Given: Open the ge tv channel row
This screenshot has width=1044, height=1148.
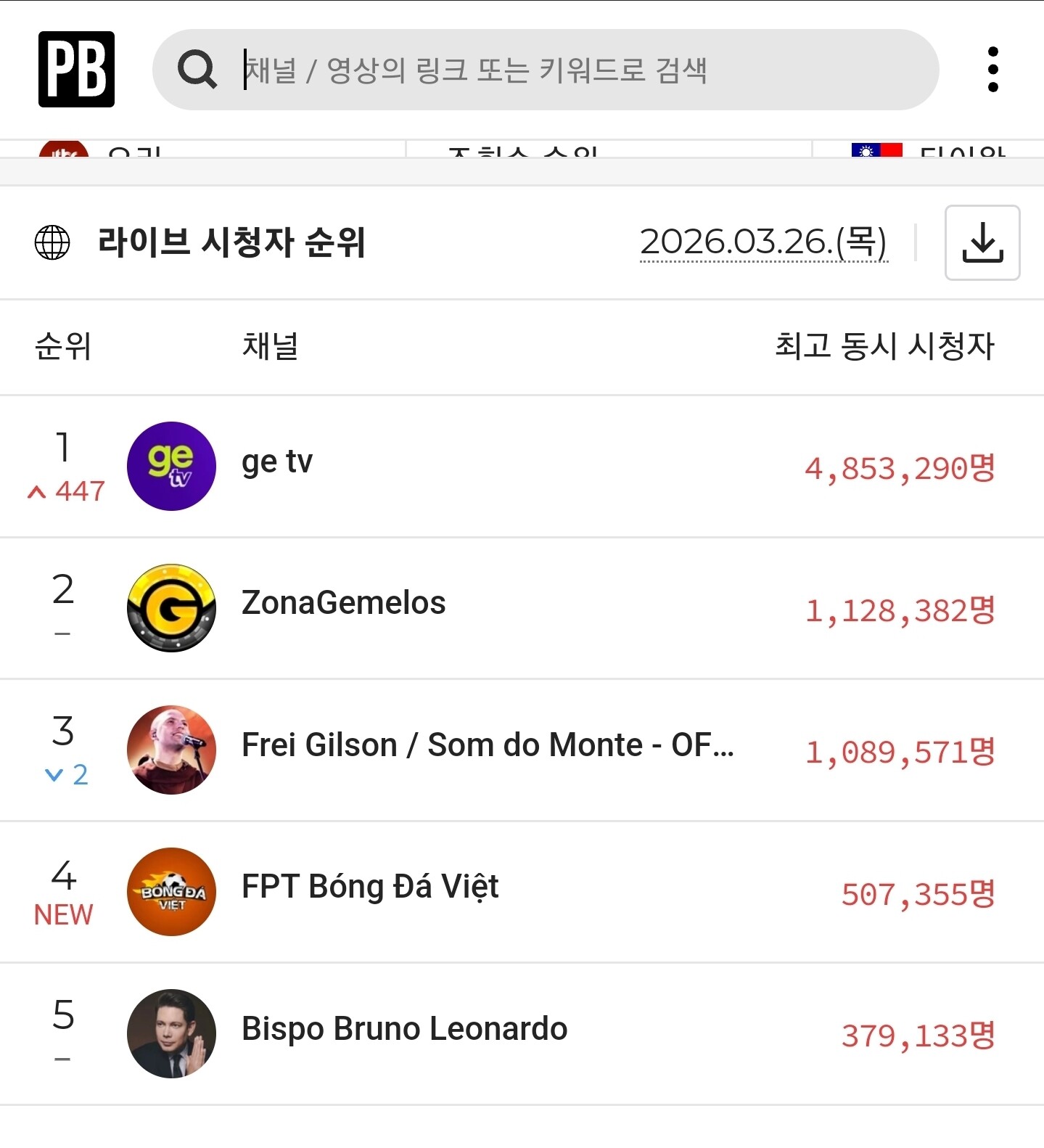Looking at the screenshot, I should [277, 463].
